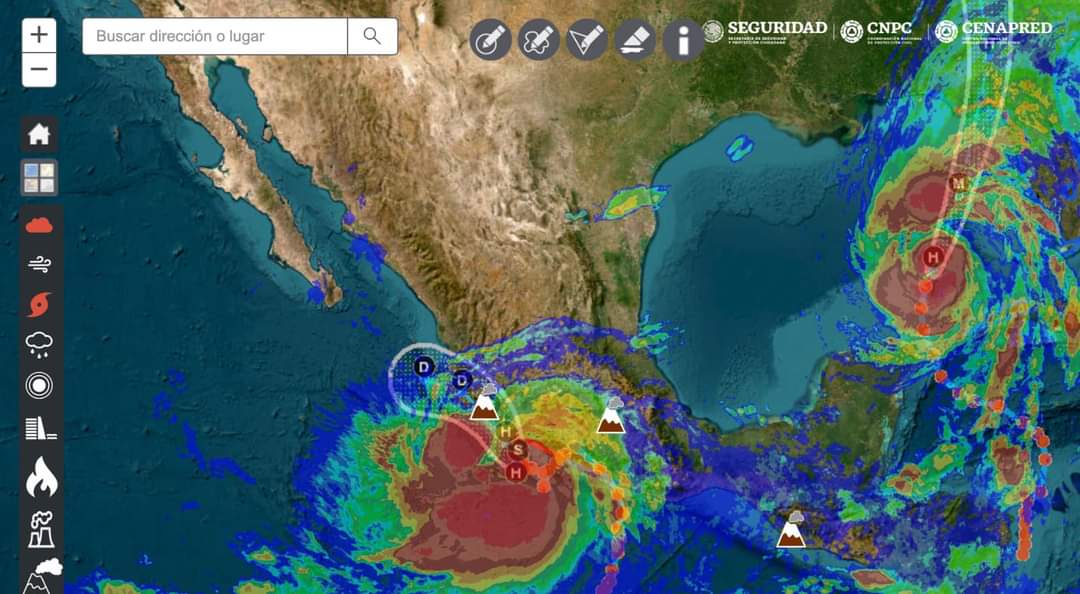The width and height of the screenshot is (1080, 594).
Task: Toggle the red cloud layer
Action: click(x=40, y=225)
